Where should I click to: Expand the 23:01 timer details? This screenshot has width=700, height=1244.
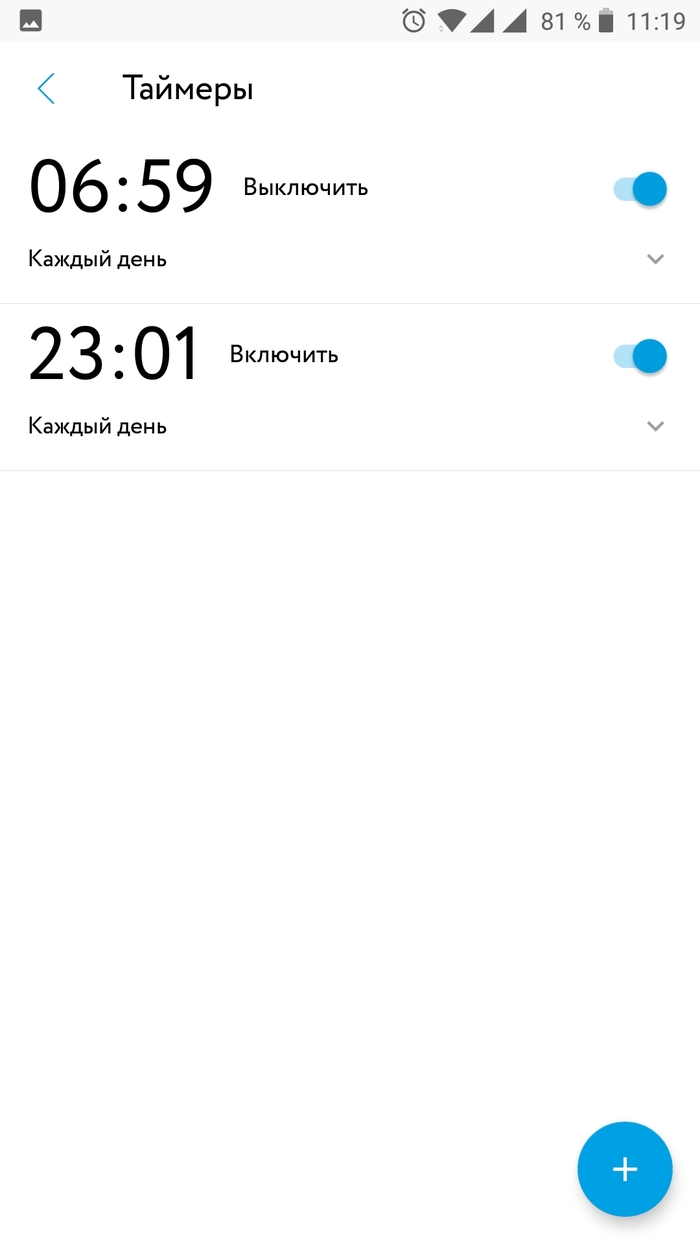coord(655,426)
